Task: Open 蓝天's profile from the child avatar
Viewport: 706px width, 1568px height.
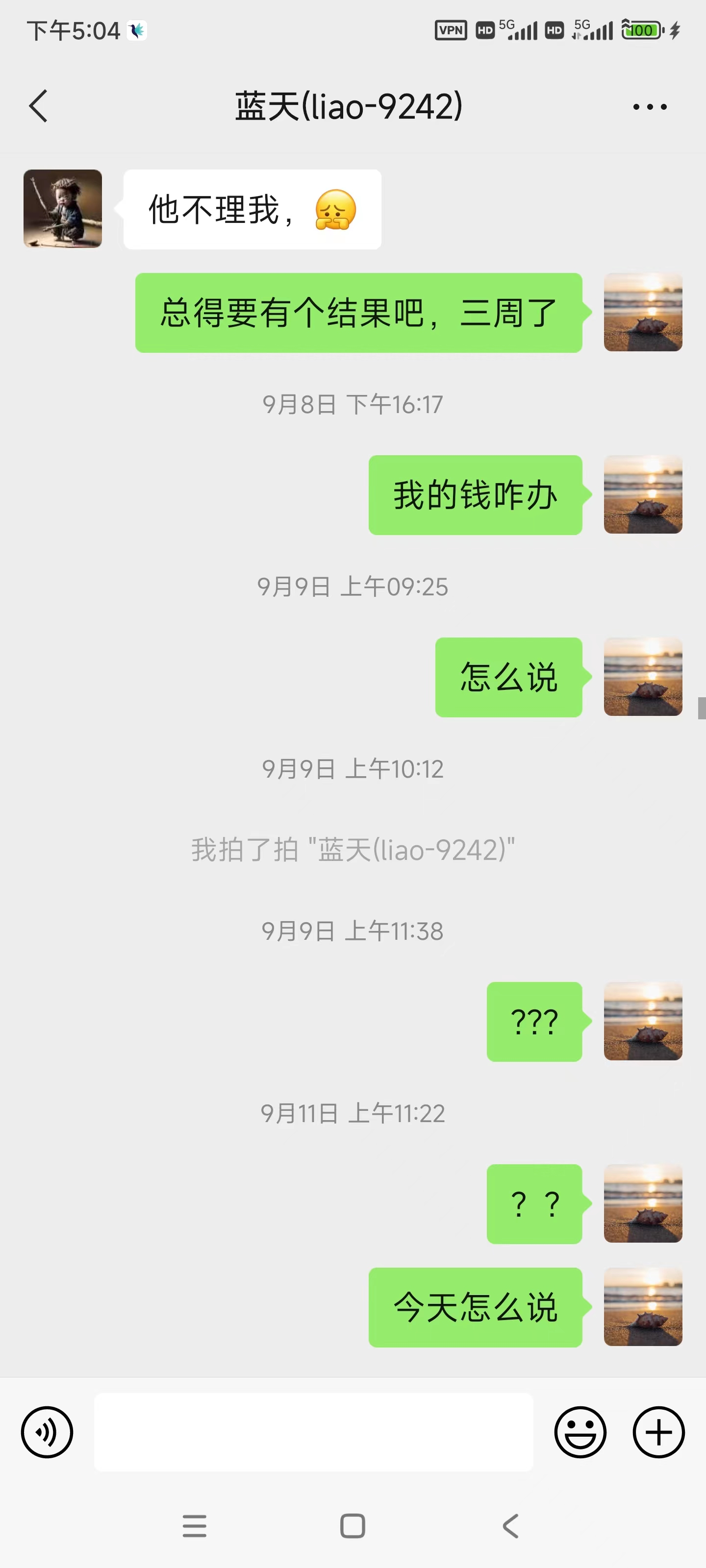Action: (63, 209)
